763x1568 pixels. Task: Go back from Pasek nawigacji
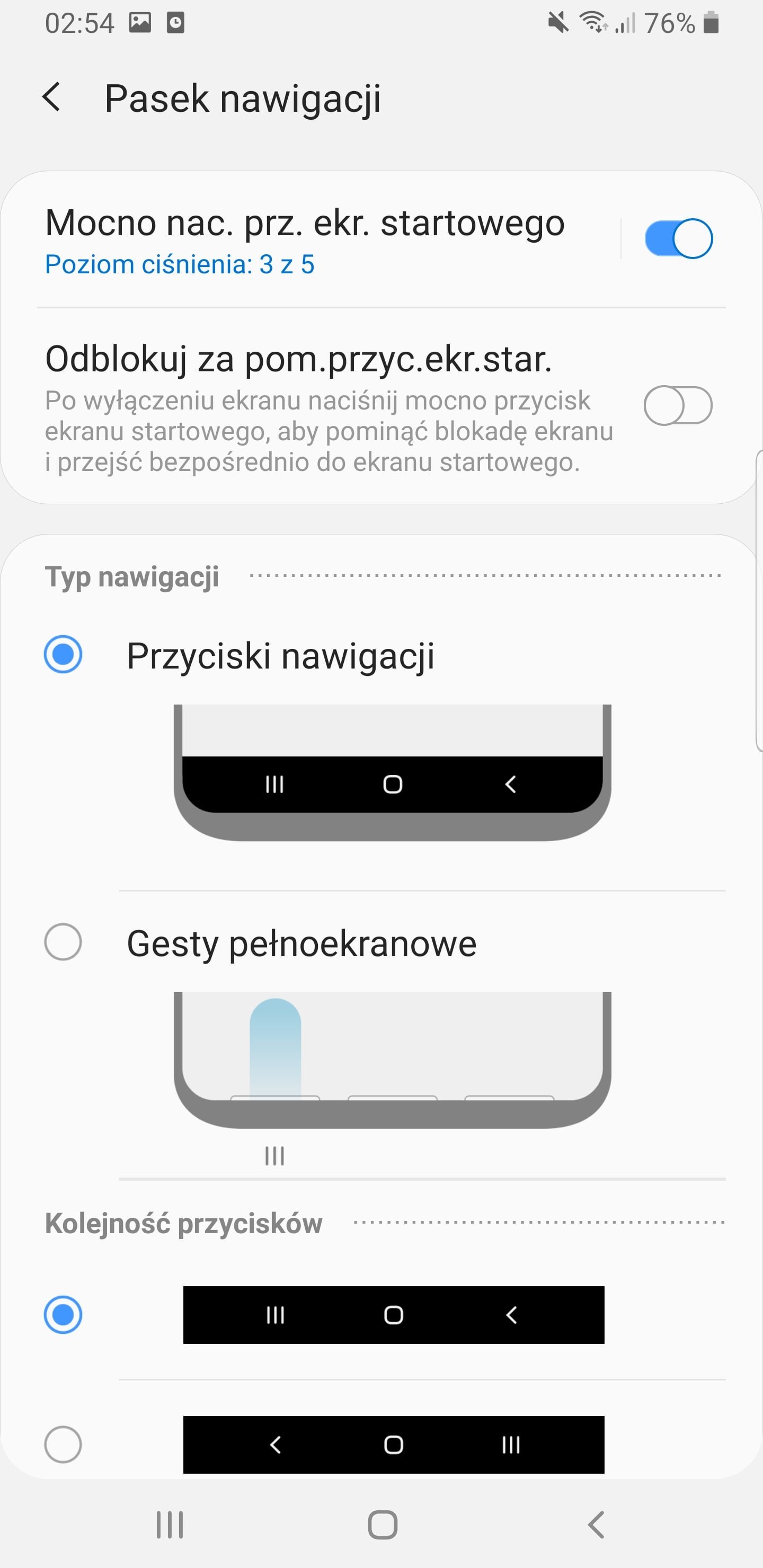[52, 97]
